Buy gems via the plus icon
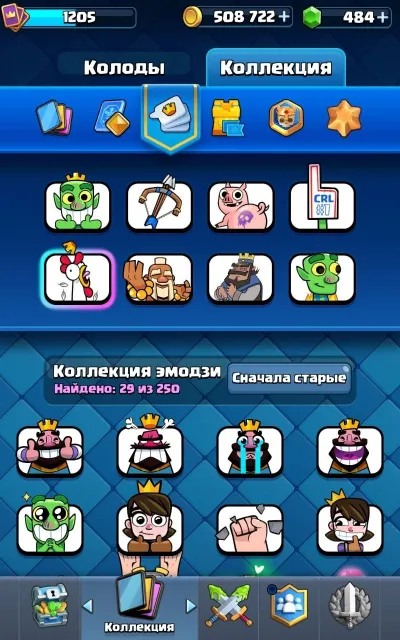400x640 pixels. click(x=382, y=17)
